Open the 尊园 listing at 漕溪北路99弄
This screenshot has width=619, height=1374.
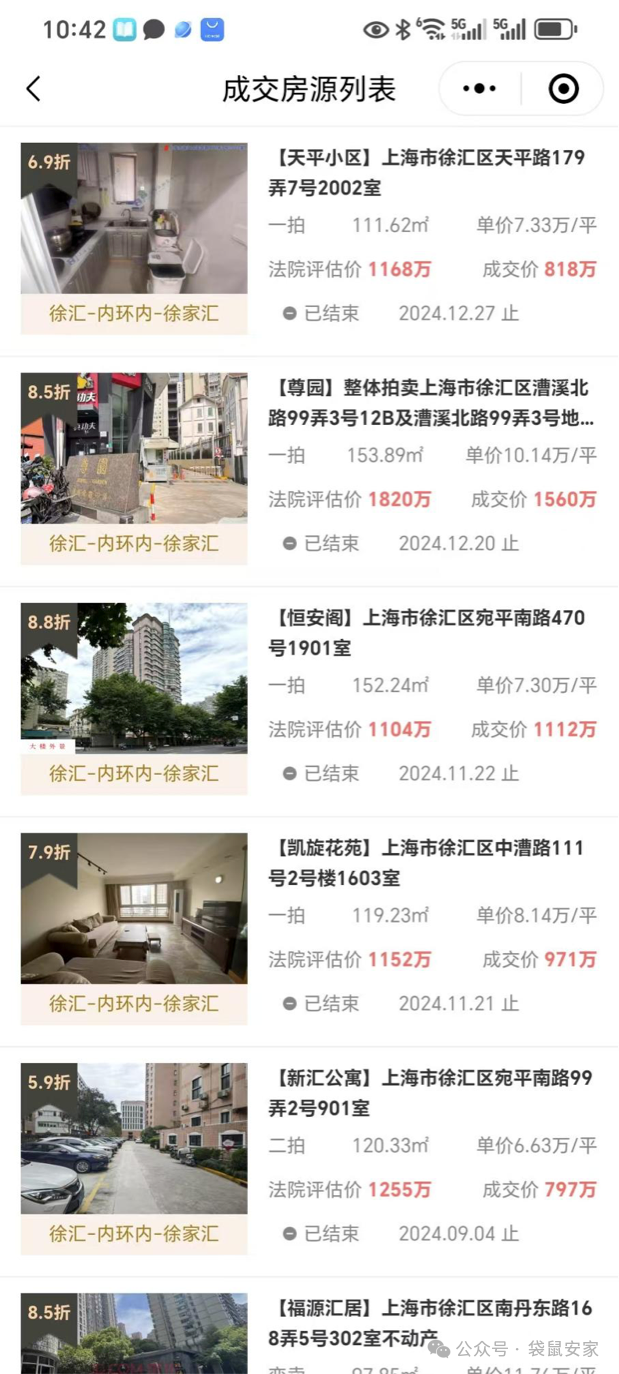click(x=430, y=403)
